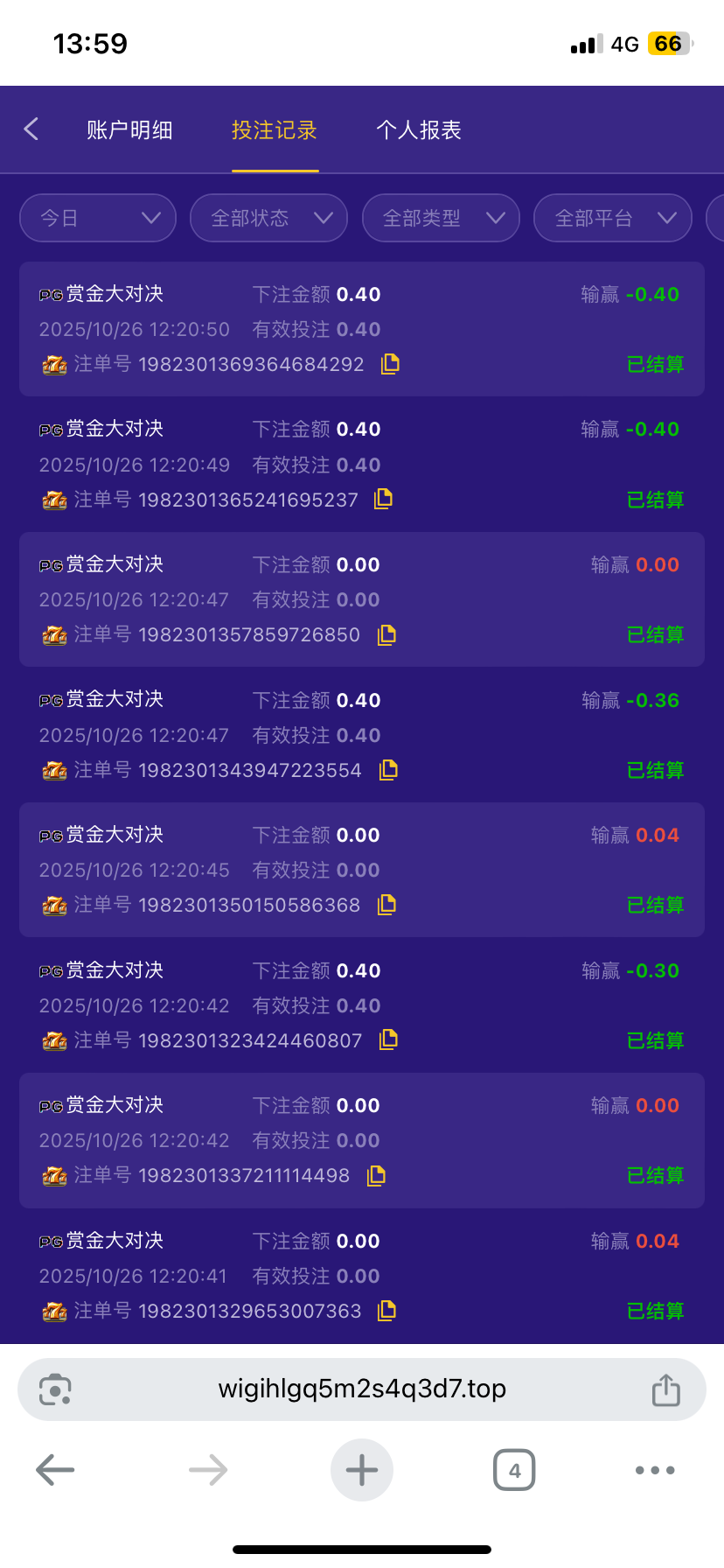Copy bet number 1982301365241695237
724x1568 pixels.
[383, 499]
